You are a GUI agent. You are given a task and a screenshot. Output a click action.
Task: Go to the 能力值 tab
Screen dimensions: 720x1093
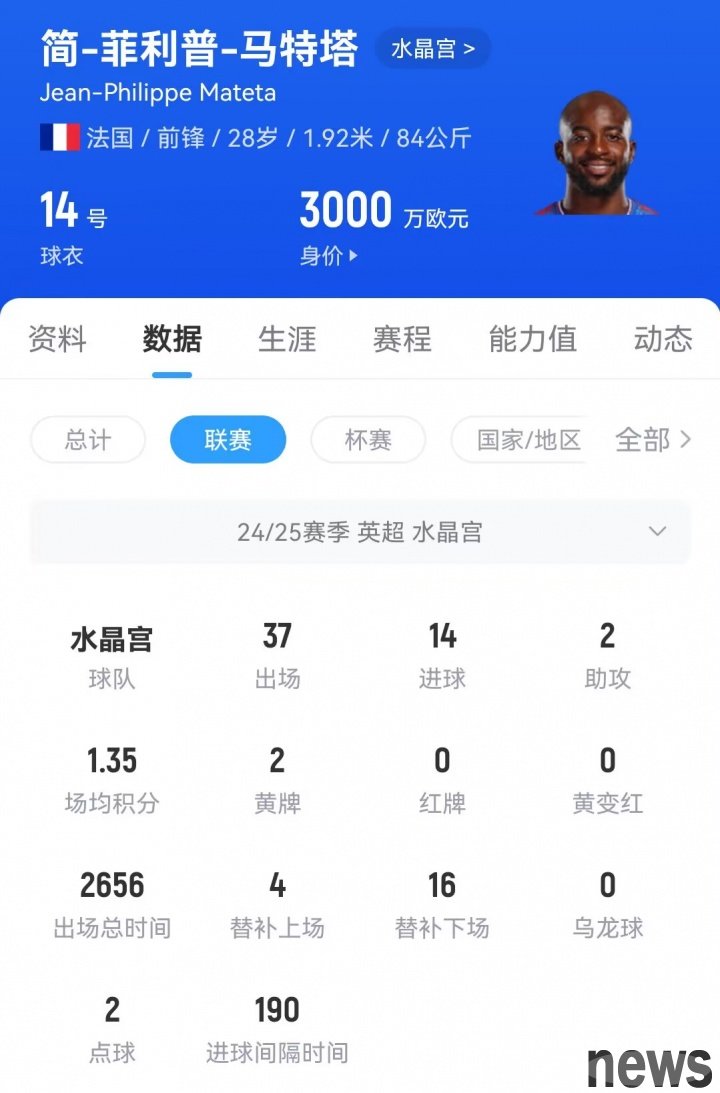point(532,339)
